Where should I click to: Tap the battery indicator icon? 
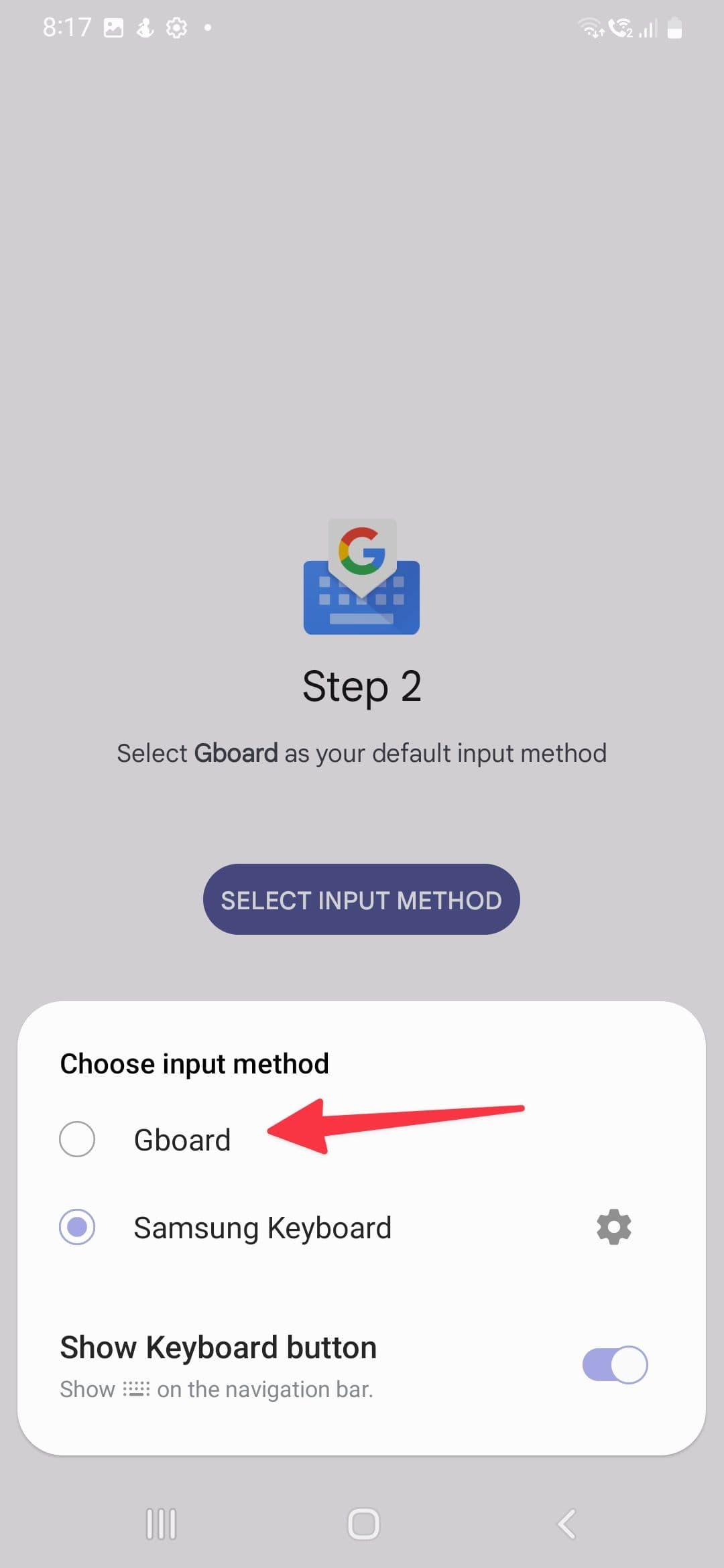point(674,28)
